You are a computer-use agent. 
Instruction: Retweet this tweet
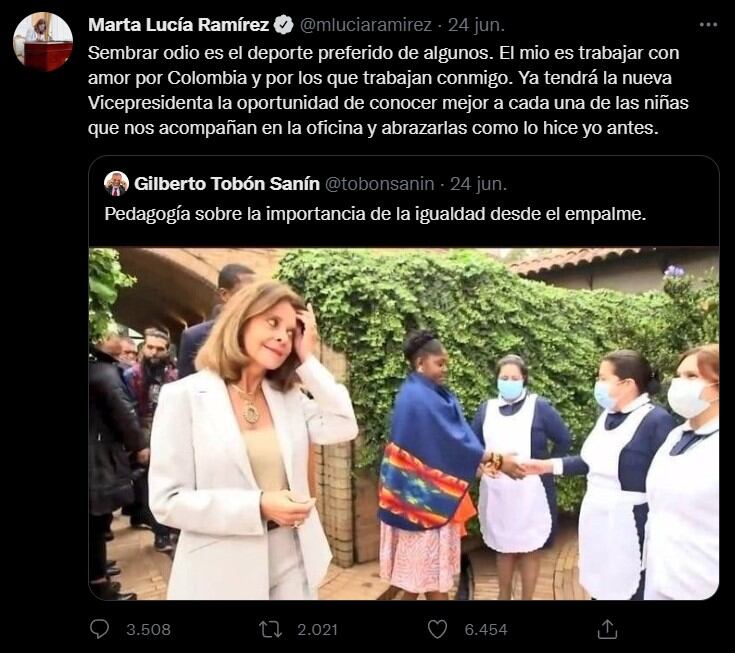pyautogui.click(x=270, y=629)
